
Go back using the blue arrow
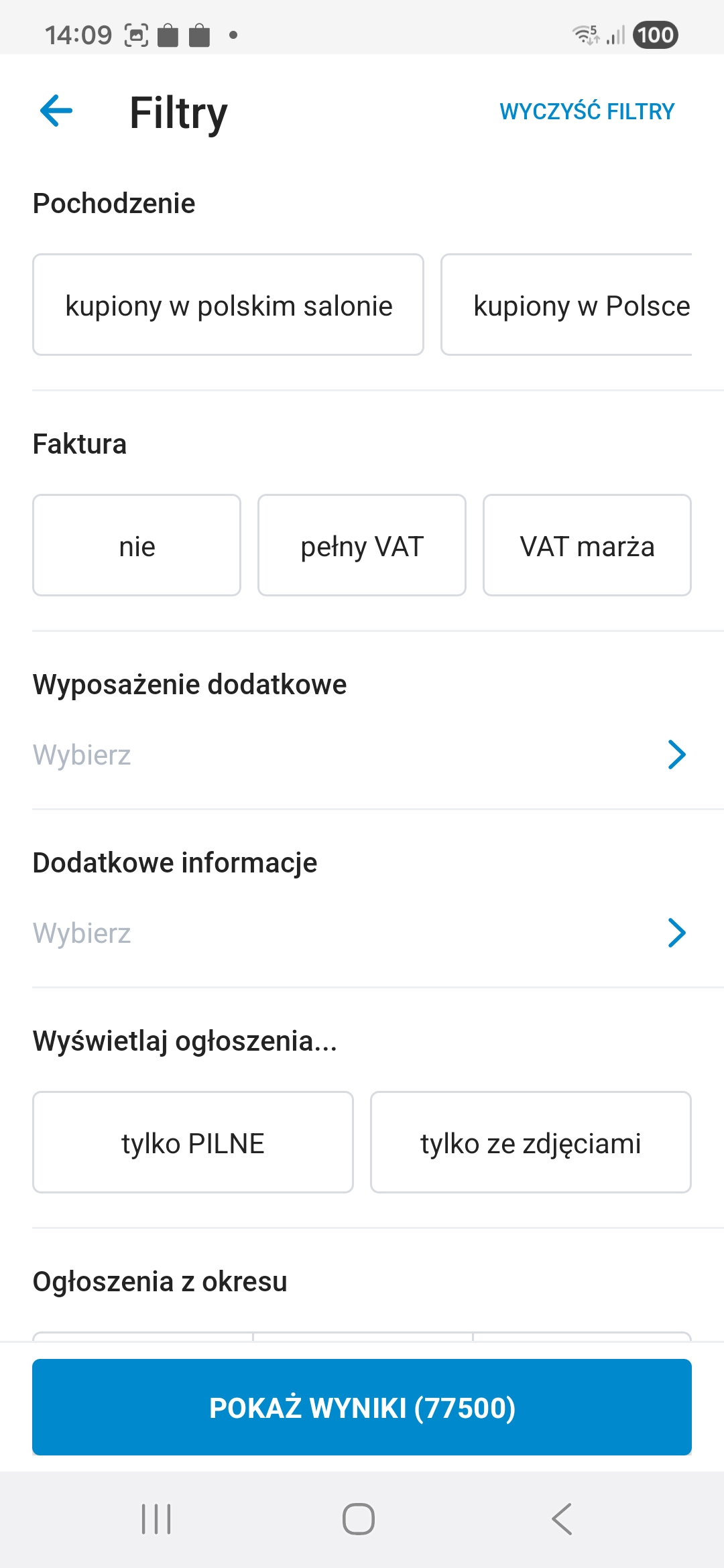point(56,111)
